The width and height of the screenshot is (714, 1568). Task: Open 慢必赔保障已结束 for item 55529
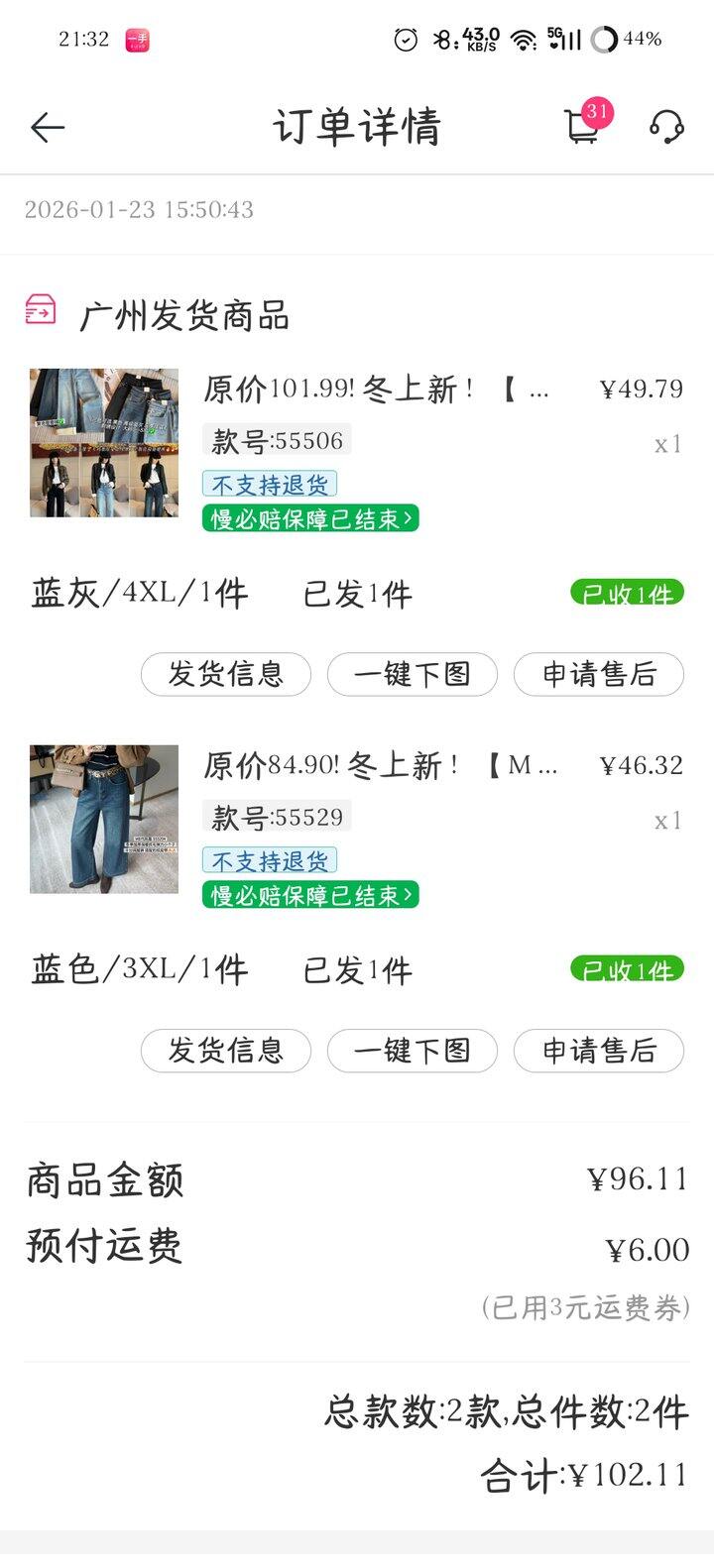pos(310,895)
